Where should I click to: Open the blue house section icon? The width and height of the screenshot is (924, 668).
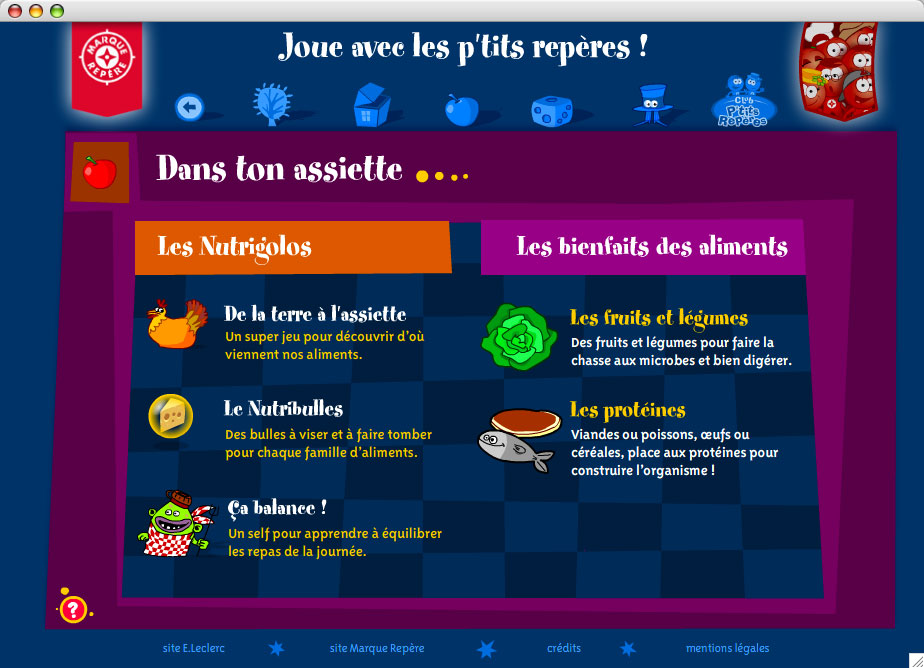[x=370, y=105]
